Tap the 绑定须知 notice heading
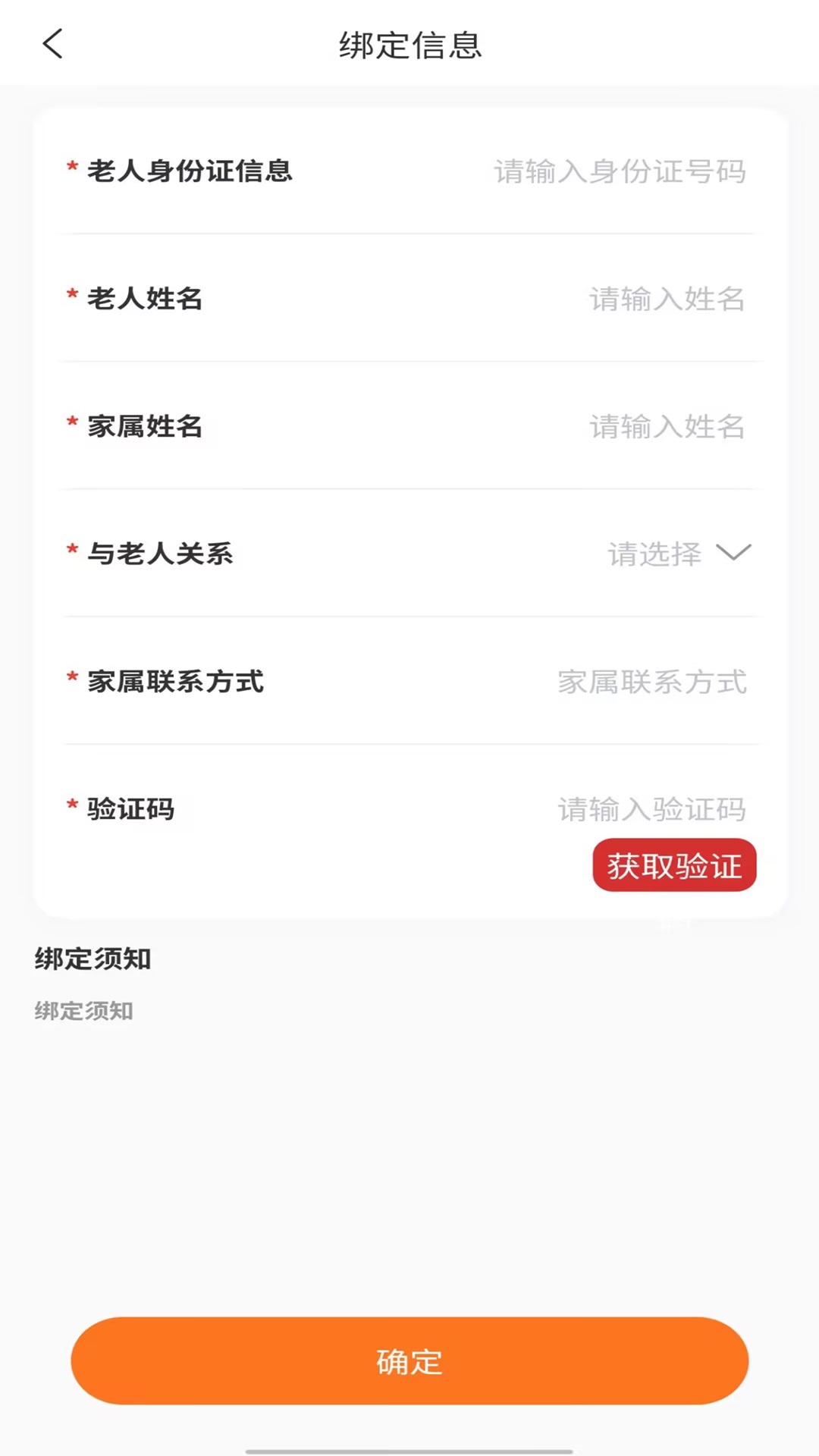 pos(93,959)
